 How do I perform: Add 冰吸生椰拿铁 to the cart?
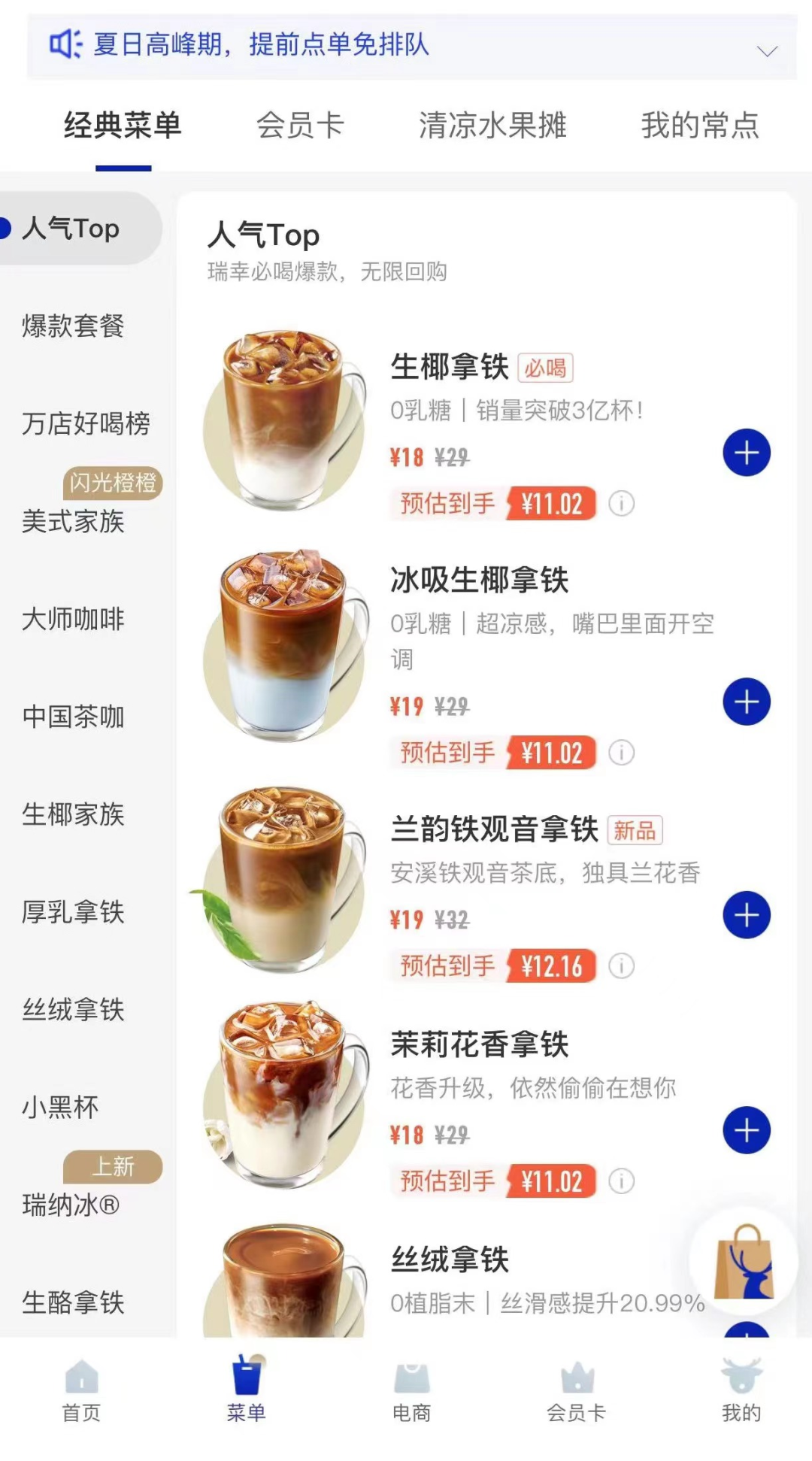click(746, 702)
